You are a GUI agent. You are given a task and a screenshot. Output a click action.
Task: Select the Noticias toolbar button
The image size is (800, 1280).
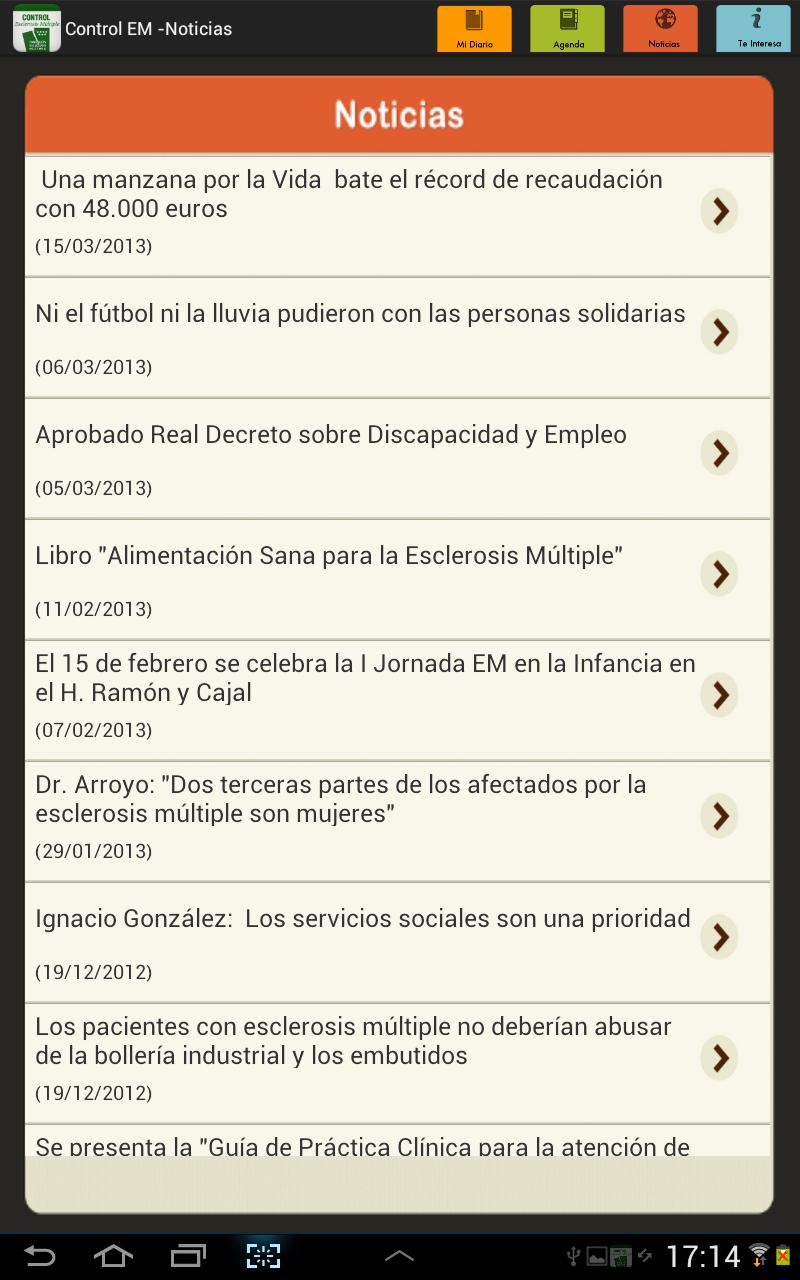coord(660,28)
